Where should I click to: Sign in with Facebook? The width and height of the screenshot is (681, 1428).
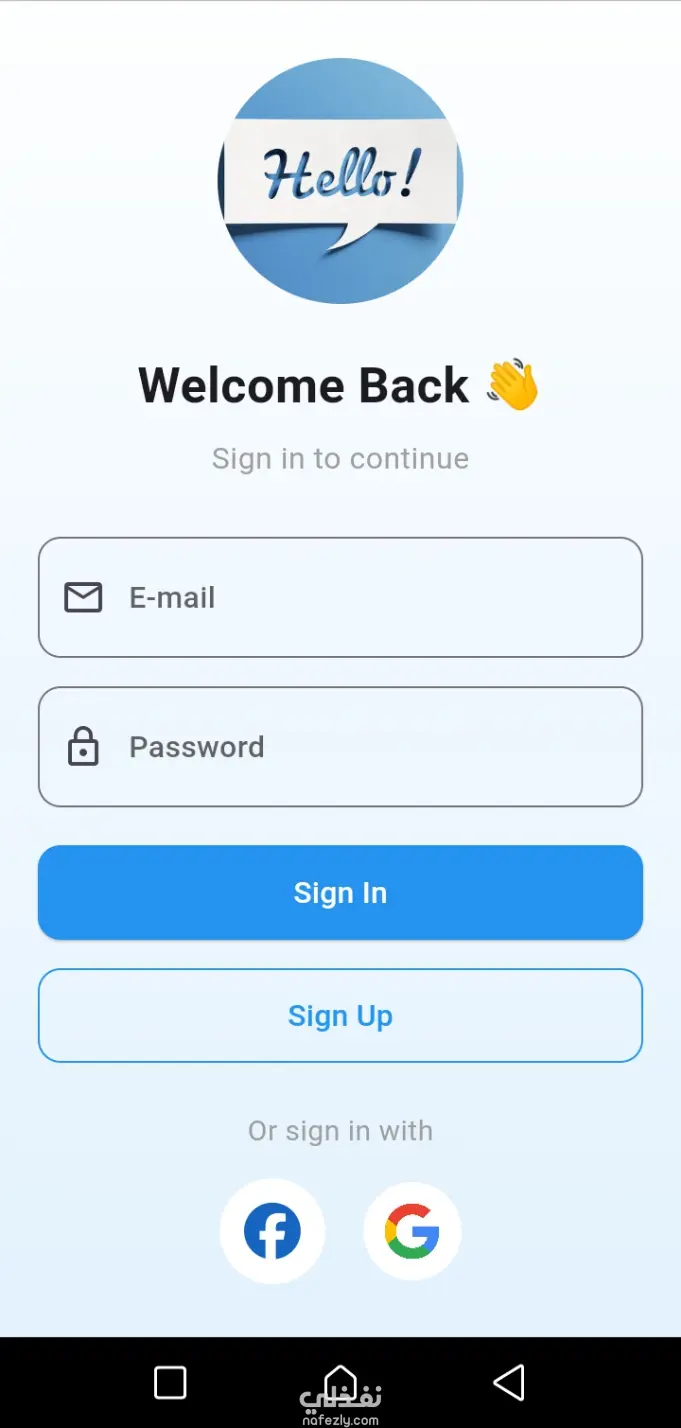pyautogui.click(x=272, y=1232)
